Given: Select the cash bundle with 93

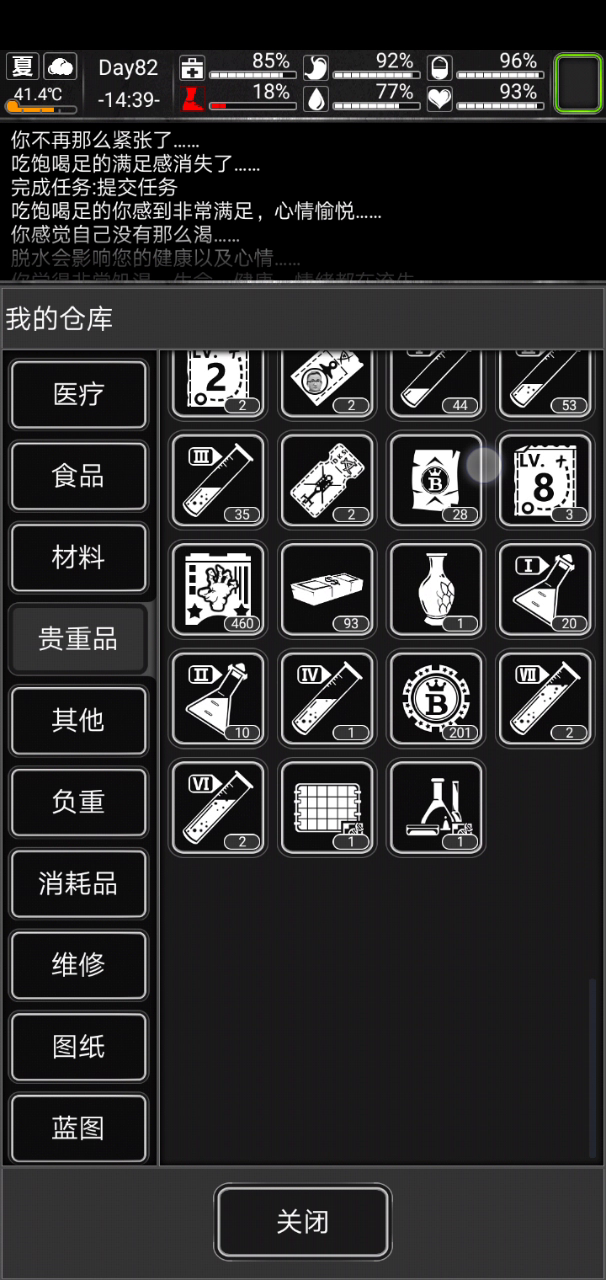Looking at the screenshot, I should (327, 589).
